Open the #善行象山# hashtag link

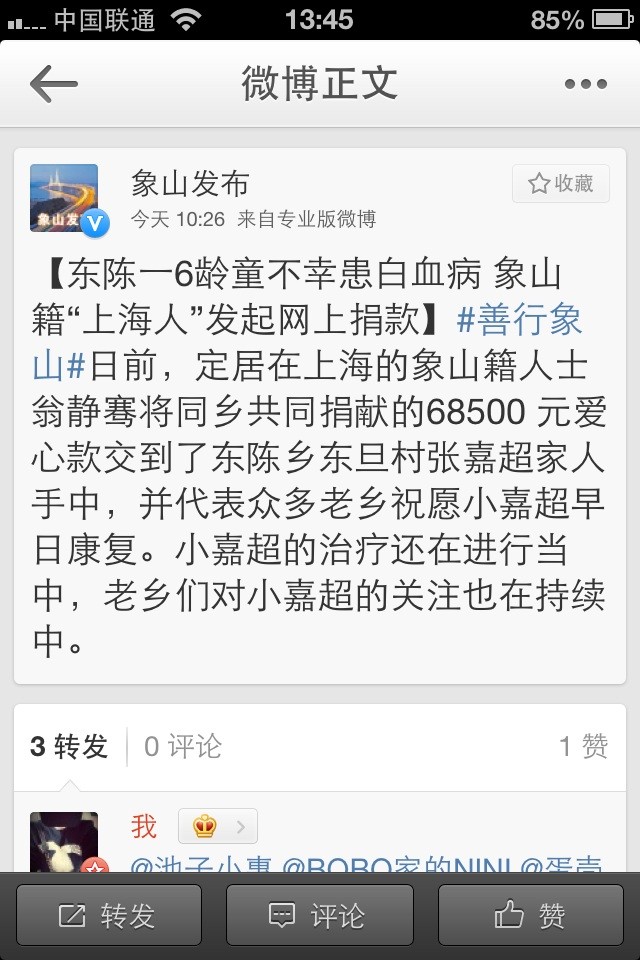pos(519,322)
